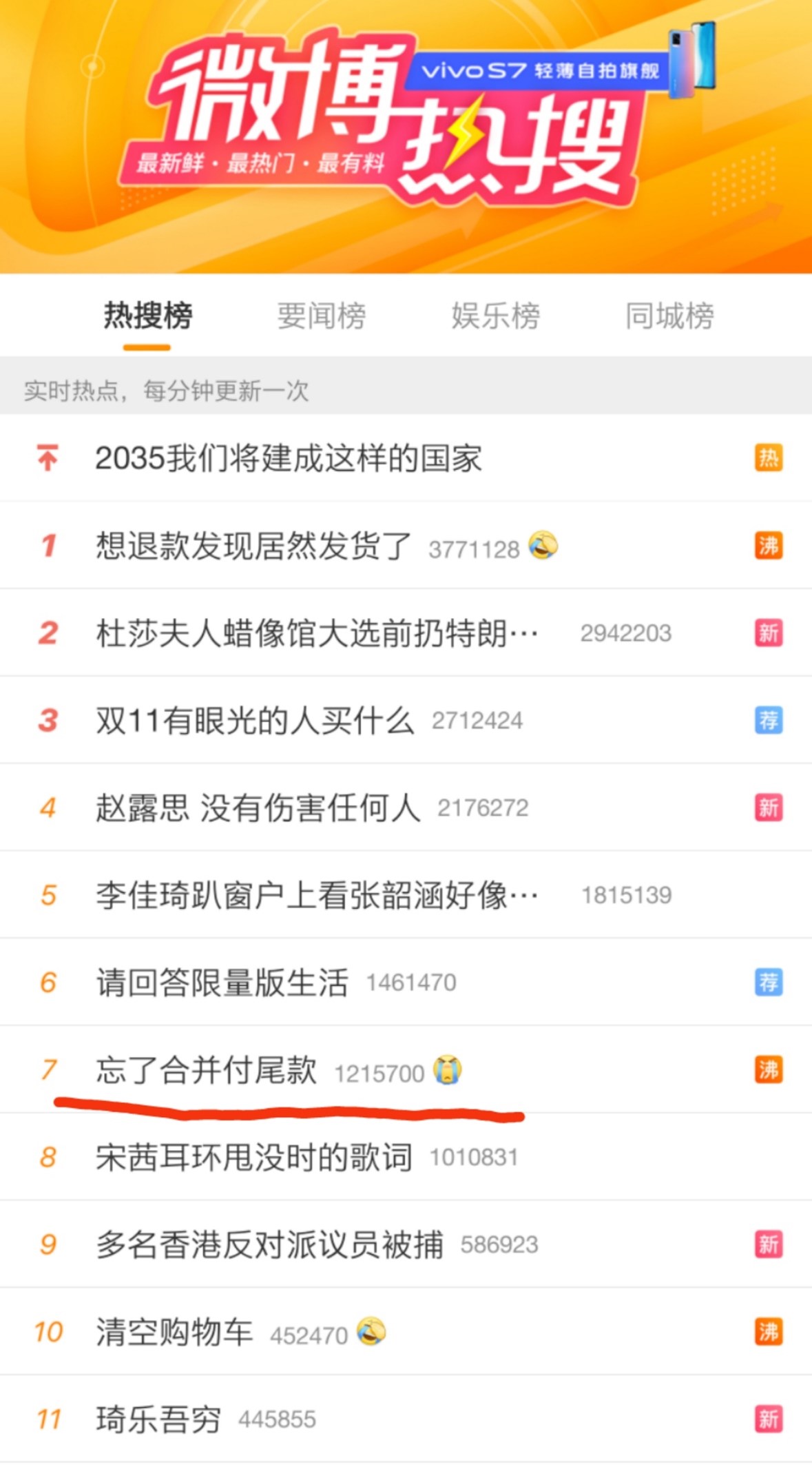
Task: Open topic 请回答限量版生活
Action: coord(222,983)
